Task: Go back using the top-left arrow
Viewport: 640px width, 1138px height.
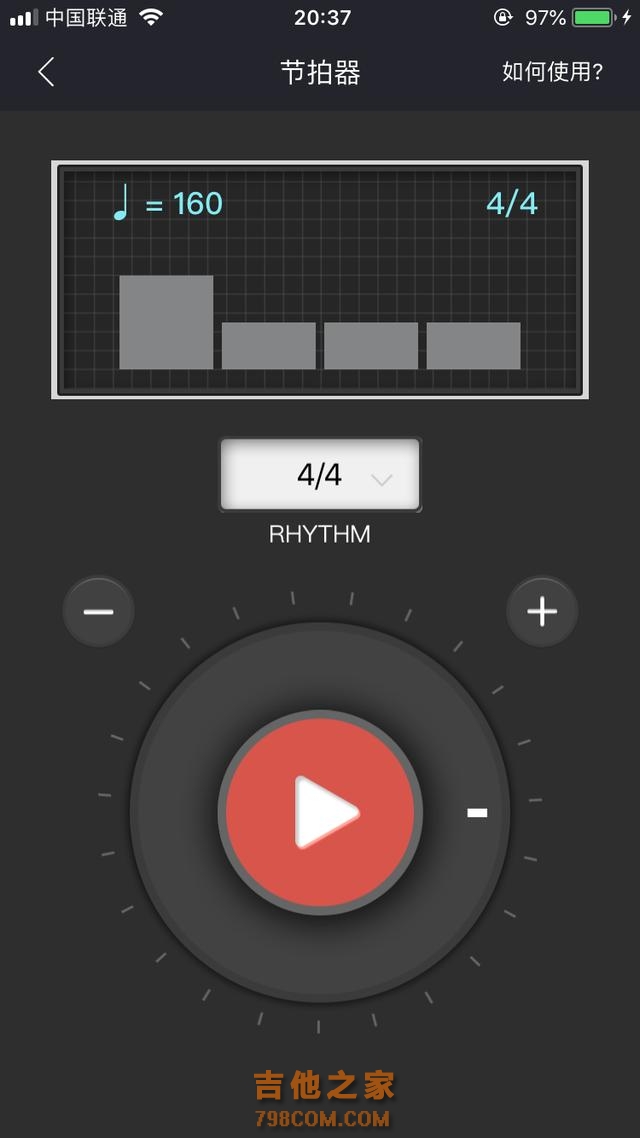Action: tap(46, 72)
